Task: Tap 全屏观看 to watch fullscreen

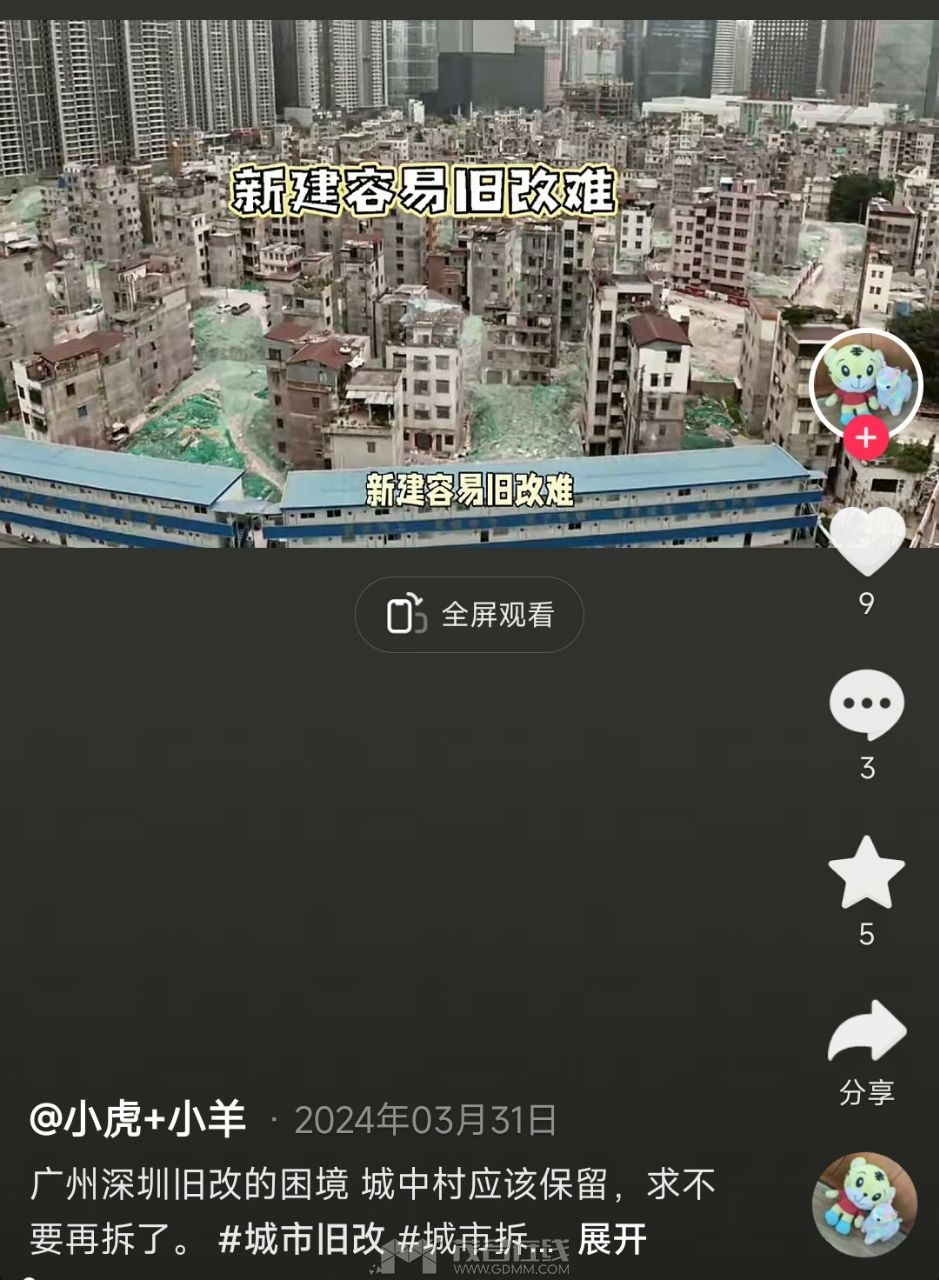Action: (469, 615)
